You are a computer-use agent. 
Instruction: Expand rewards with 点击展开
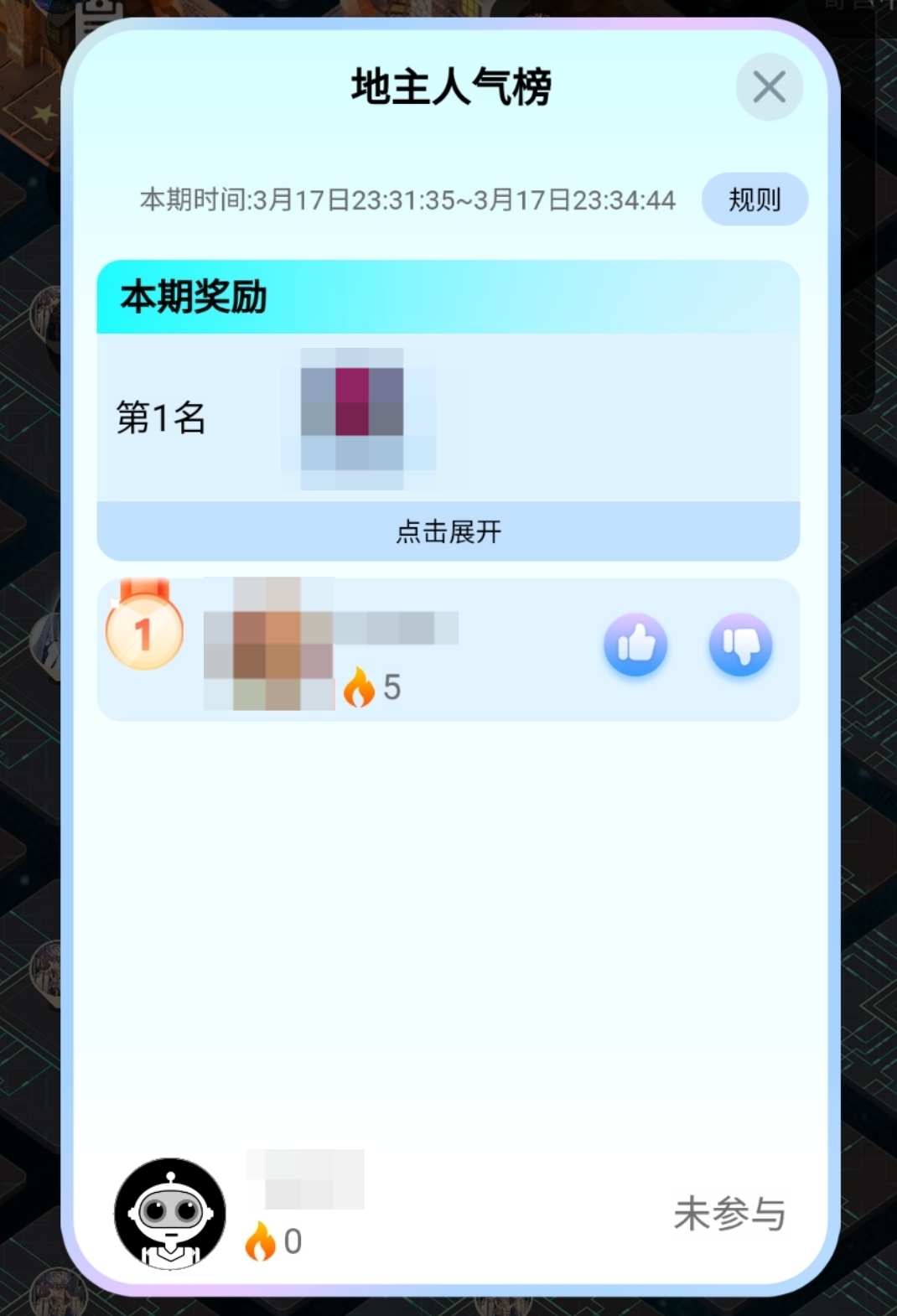[x=448, y=531]
